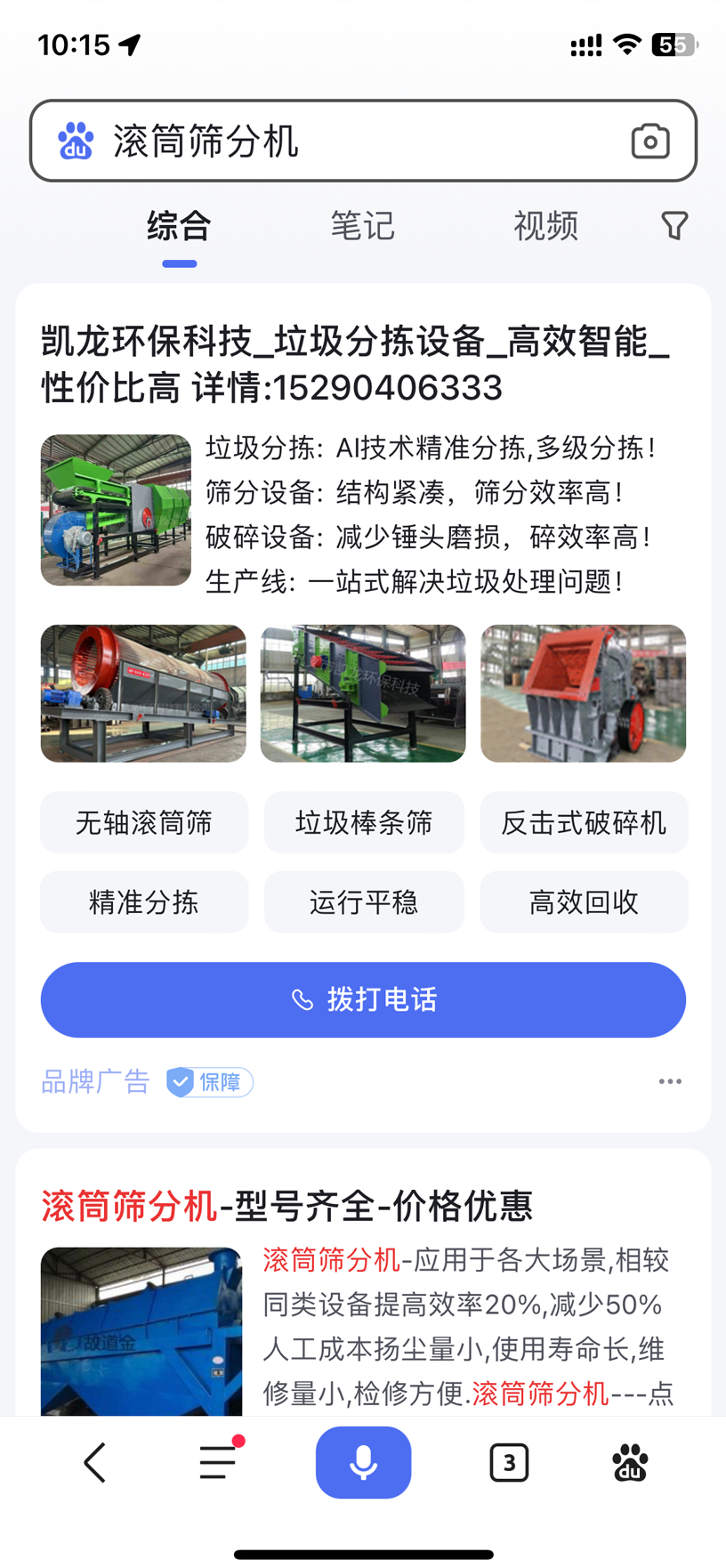Select the 反击式破碎机 chip
Viewport: 726px width, 1568px height.
click(x=584, y=823)
